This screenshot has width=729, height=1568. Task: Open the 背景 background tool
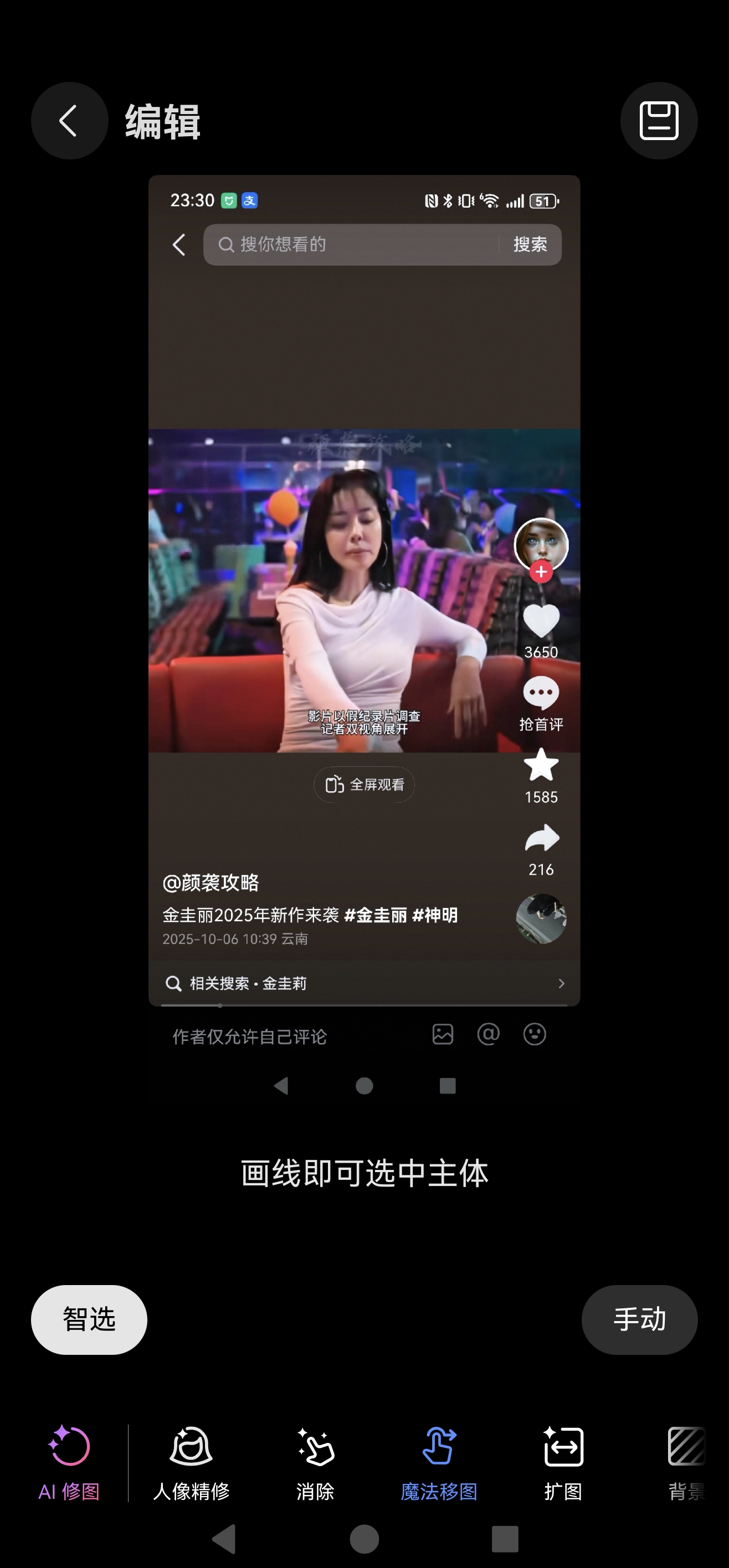coord(686,1462)
